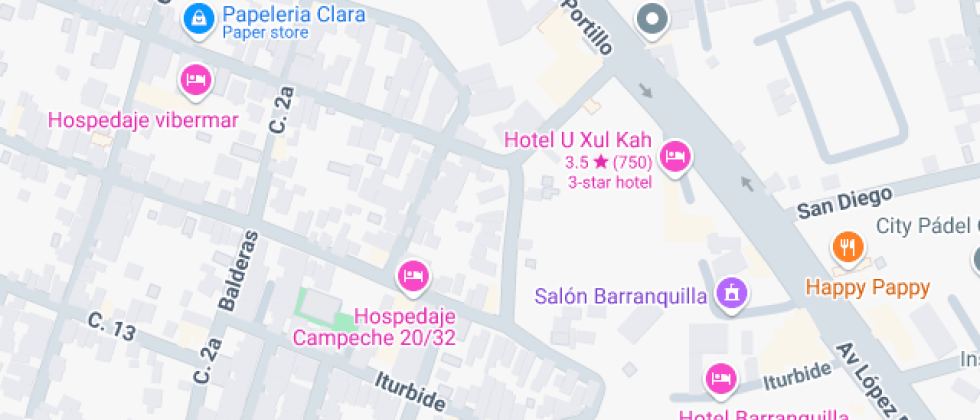Viewport: 980px width, 420px height.
Task: Tap the Hotel Barranquilla lodging pin
Action: pos(721,380)
